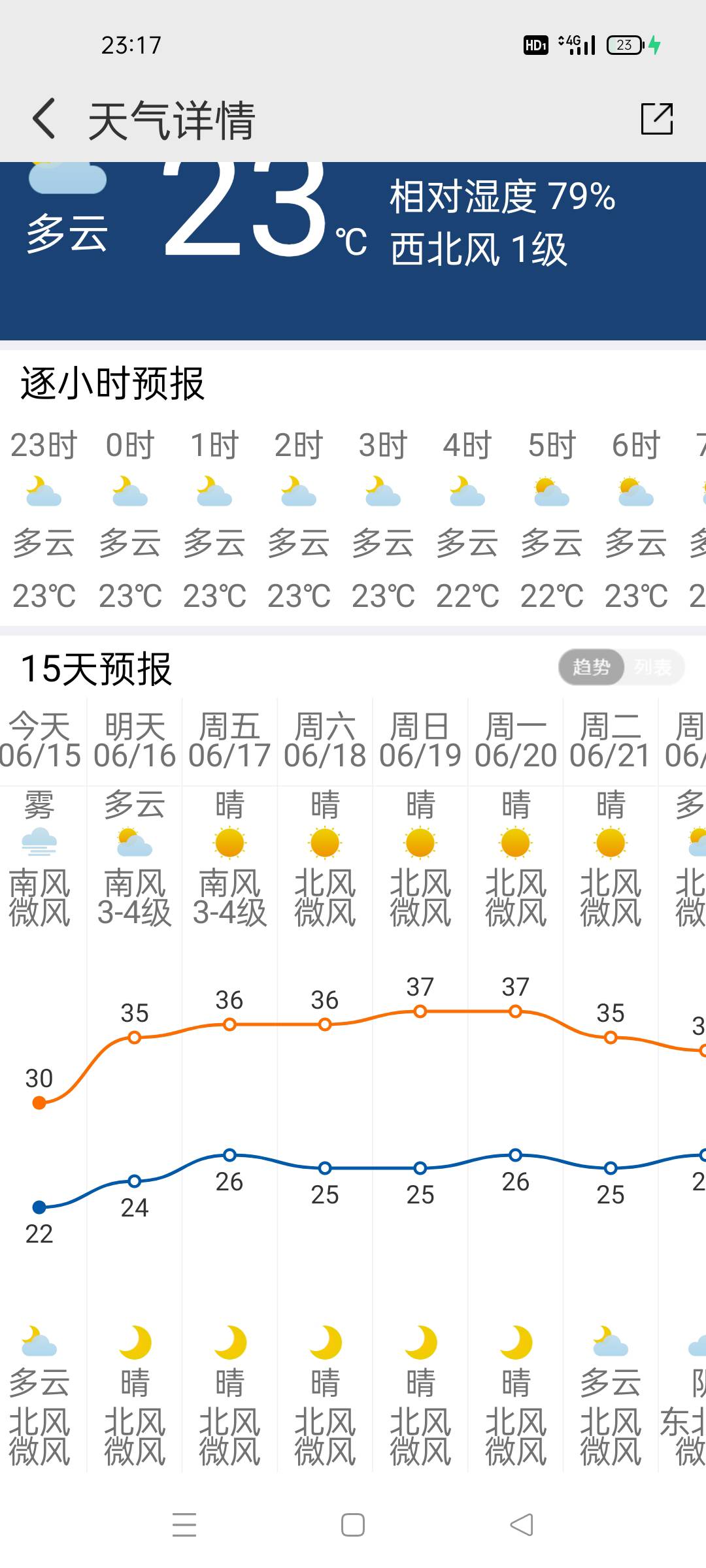This screenshot has width=706, height=1568.
Task: Switch 15-day forecast to list view
Action: 652,667
